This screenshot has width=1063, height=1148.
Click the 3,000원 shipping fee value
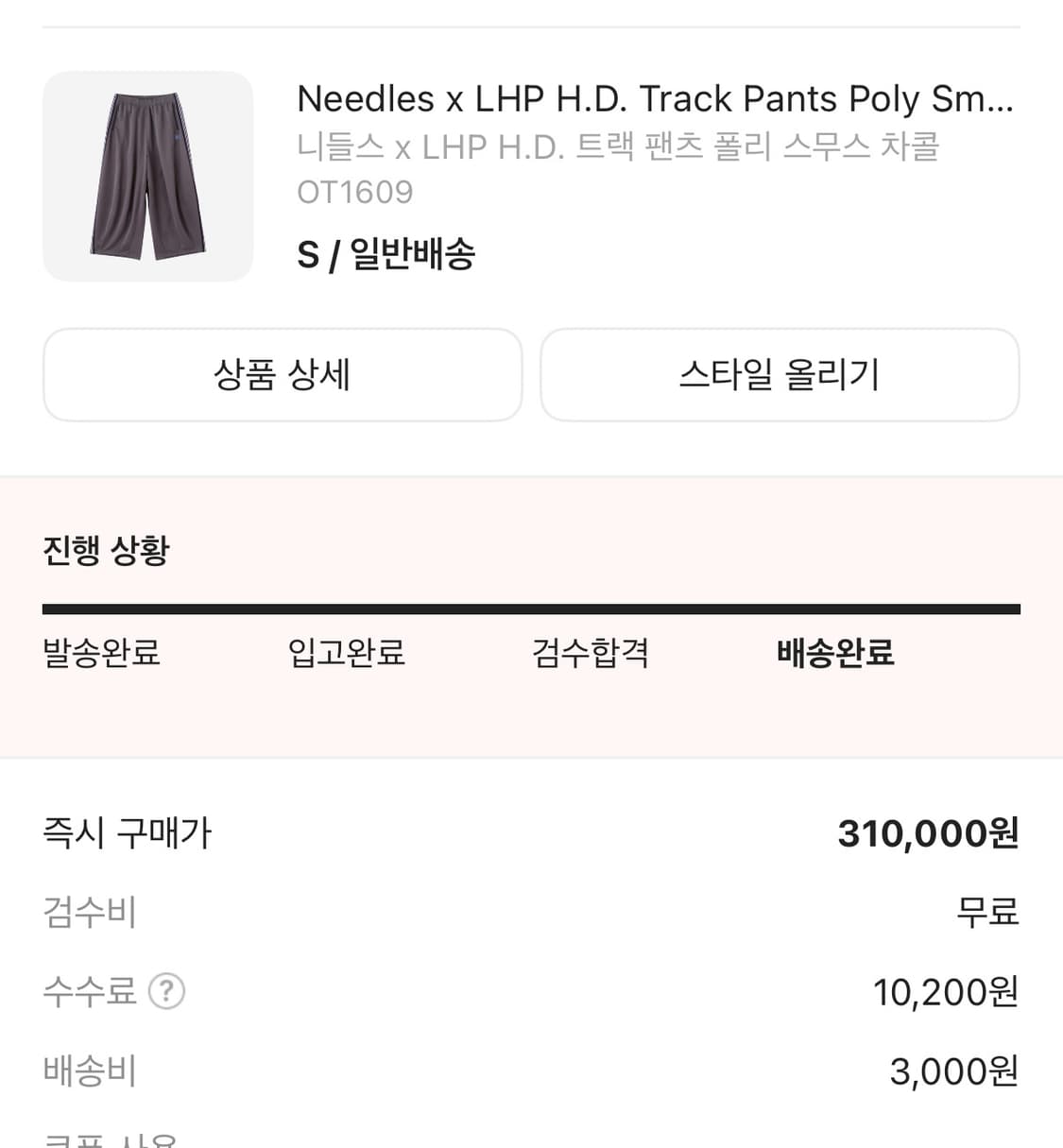[x=952, y=1071]
